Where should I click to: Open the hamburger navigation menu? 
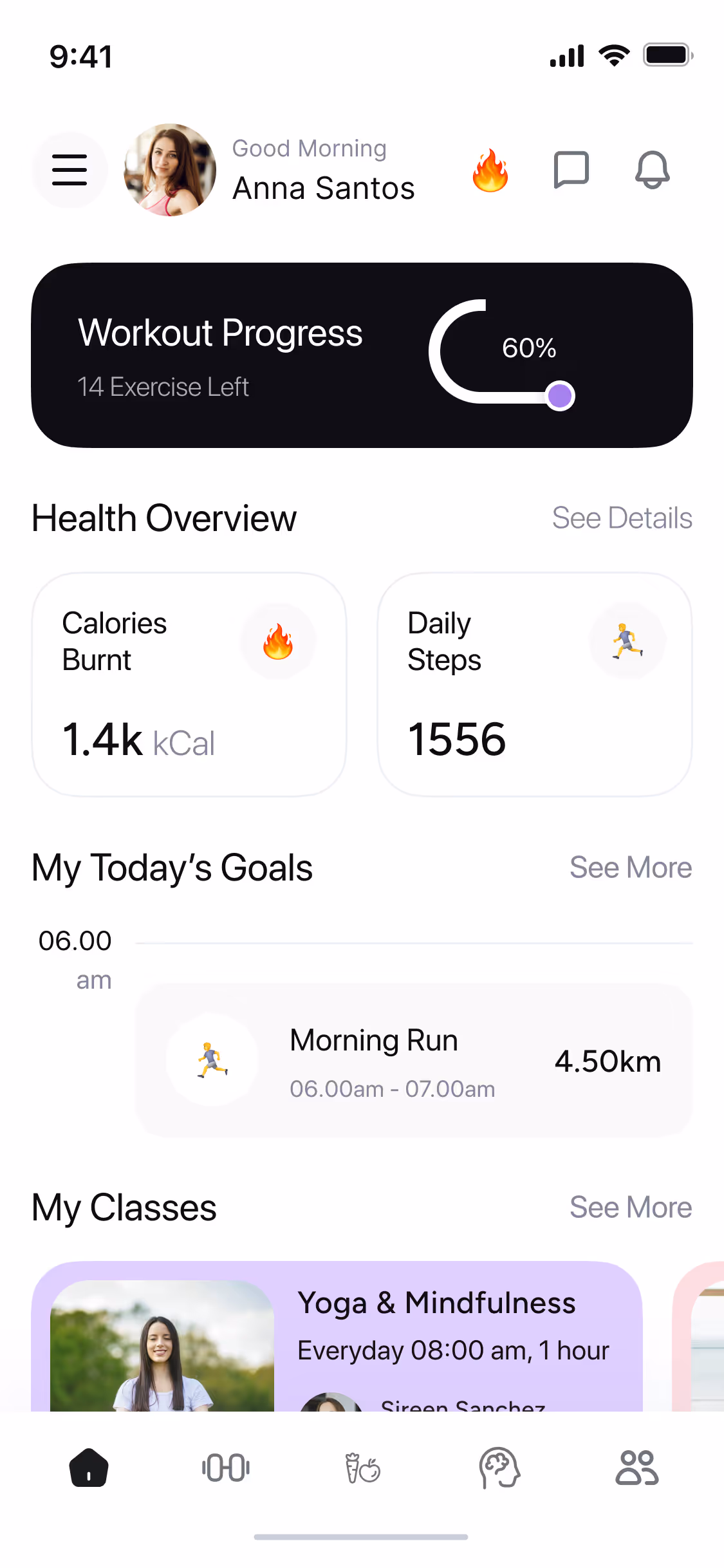coord(70,169)
